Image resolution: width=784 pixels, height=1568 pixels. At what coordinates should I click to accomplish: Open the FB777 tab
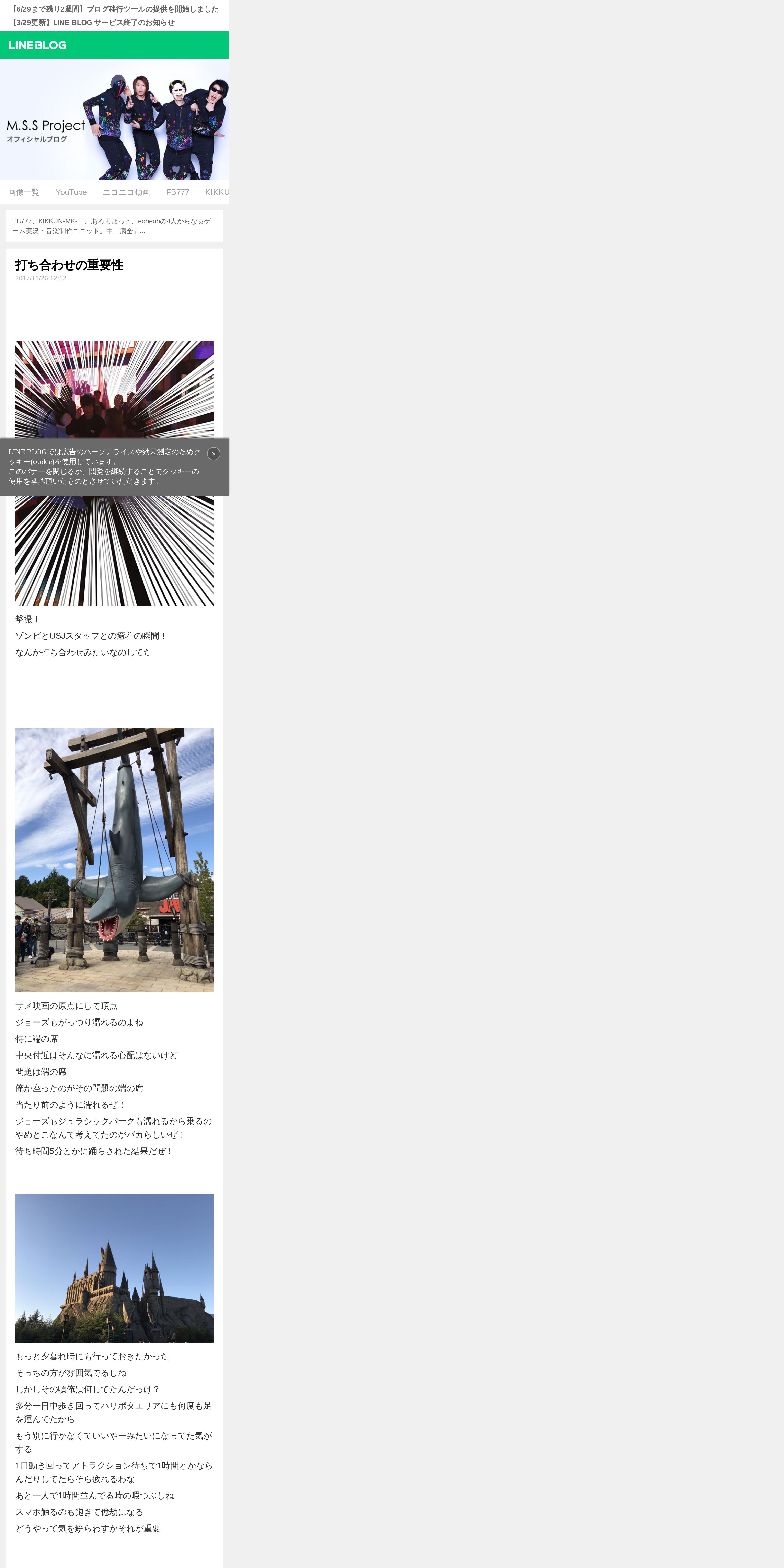178,192
